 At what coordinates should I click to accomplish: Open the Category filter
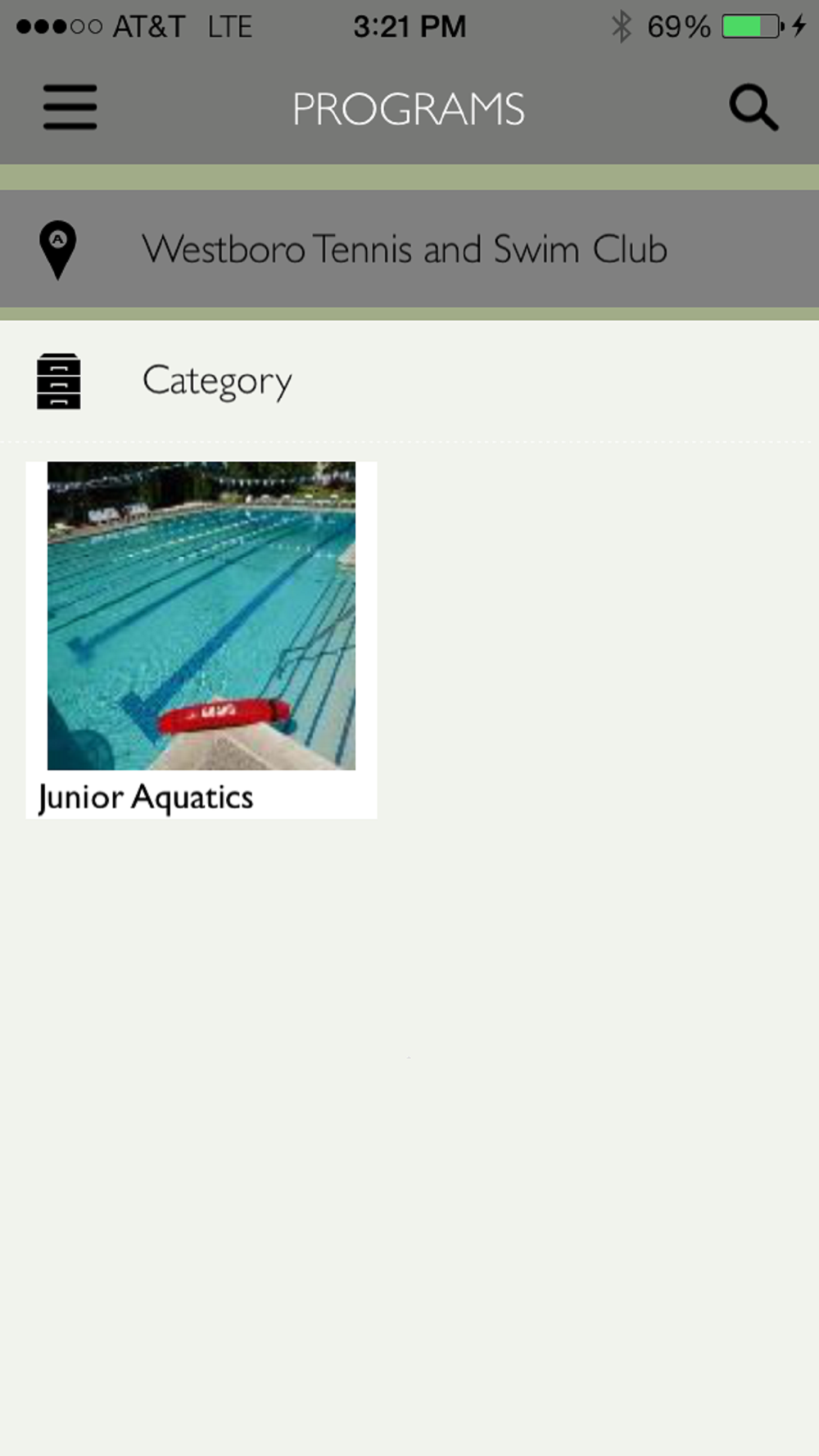[x=217, y=381]
